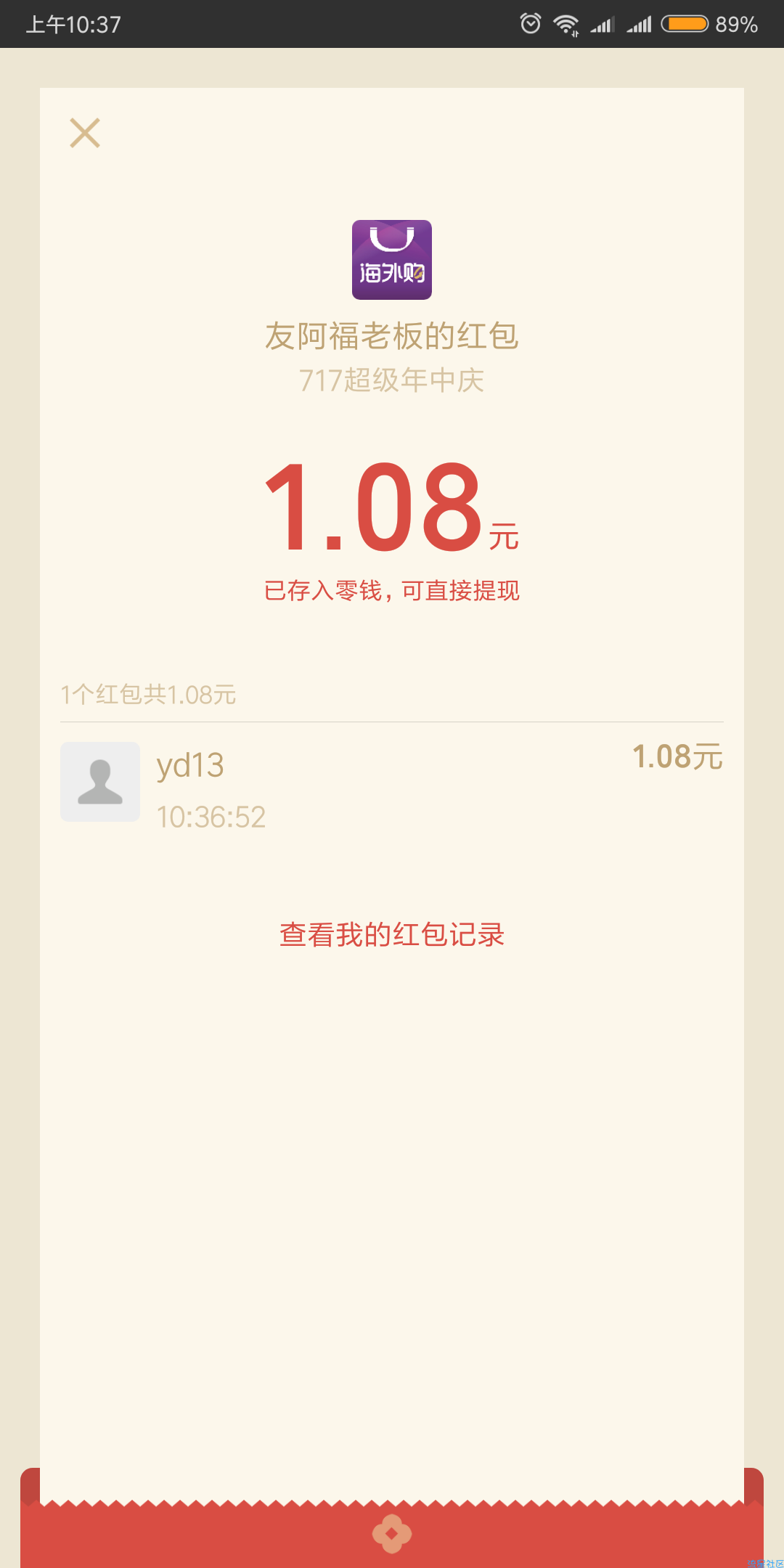Open 查看我的红包记录 link
The image size is (784, 1568).
392,935
